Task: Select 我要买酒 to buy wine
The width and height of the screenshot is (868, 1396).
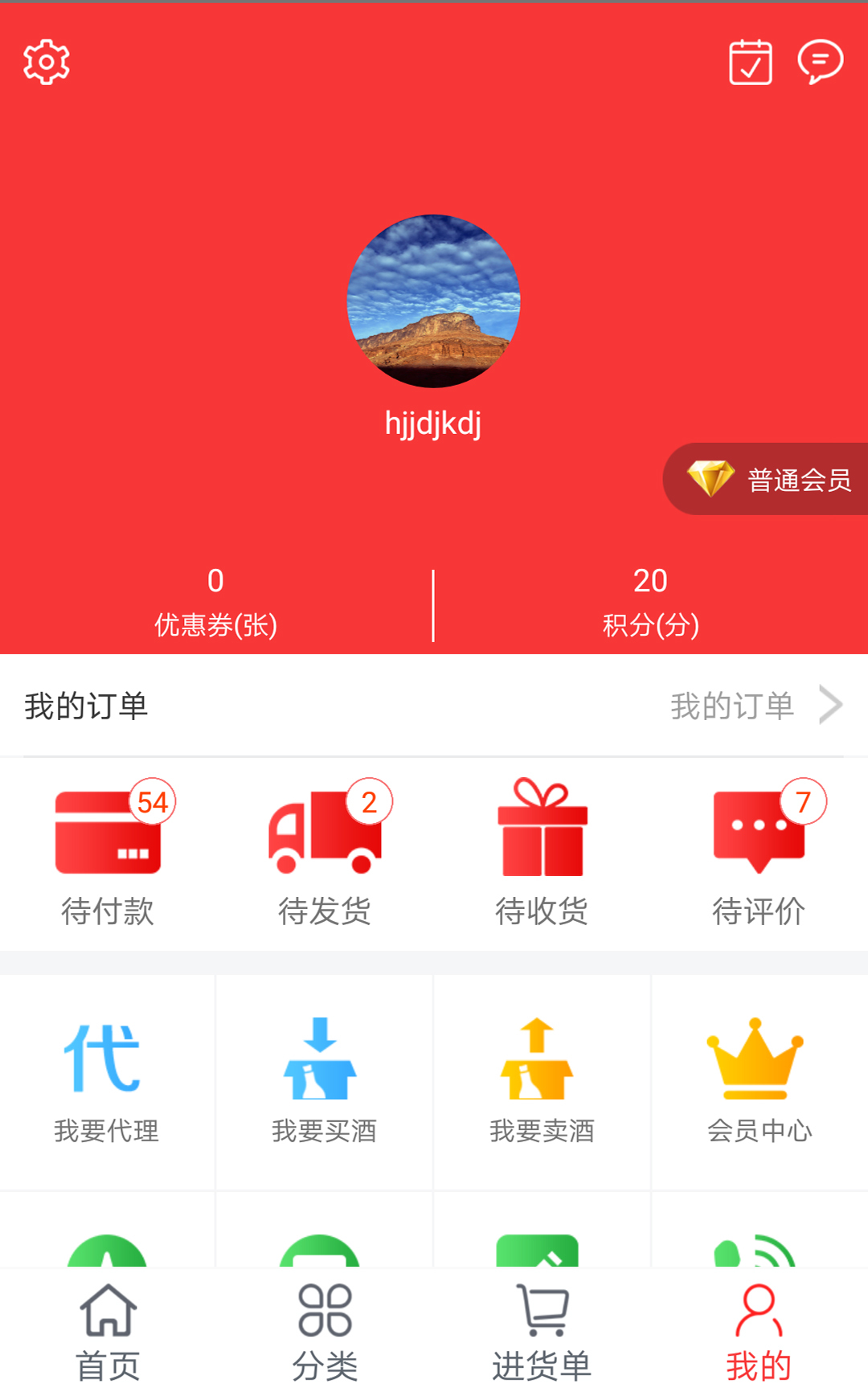Action: click(324, 1082)
